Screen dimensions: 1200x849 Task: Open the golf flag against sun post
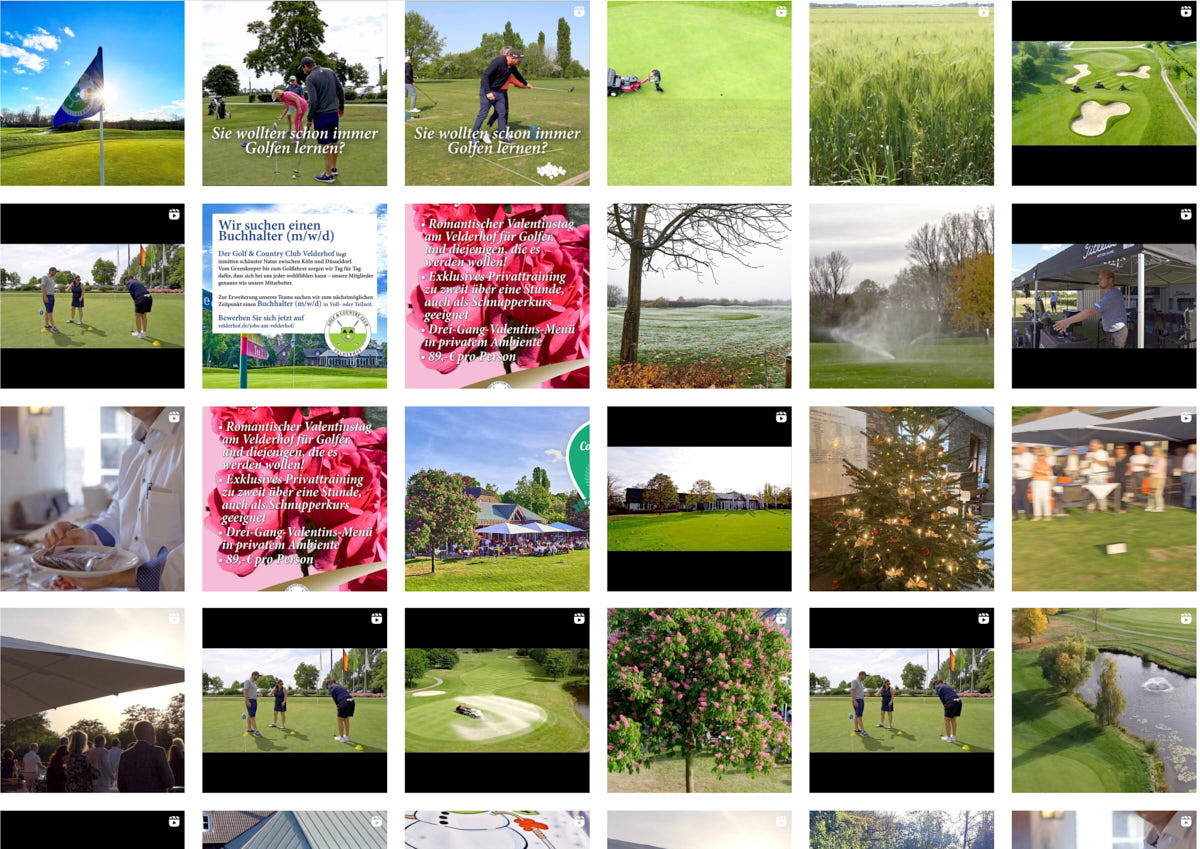(x=92, y=93)
